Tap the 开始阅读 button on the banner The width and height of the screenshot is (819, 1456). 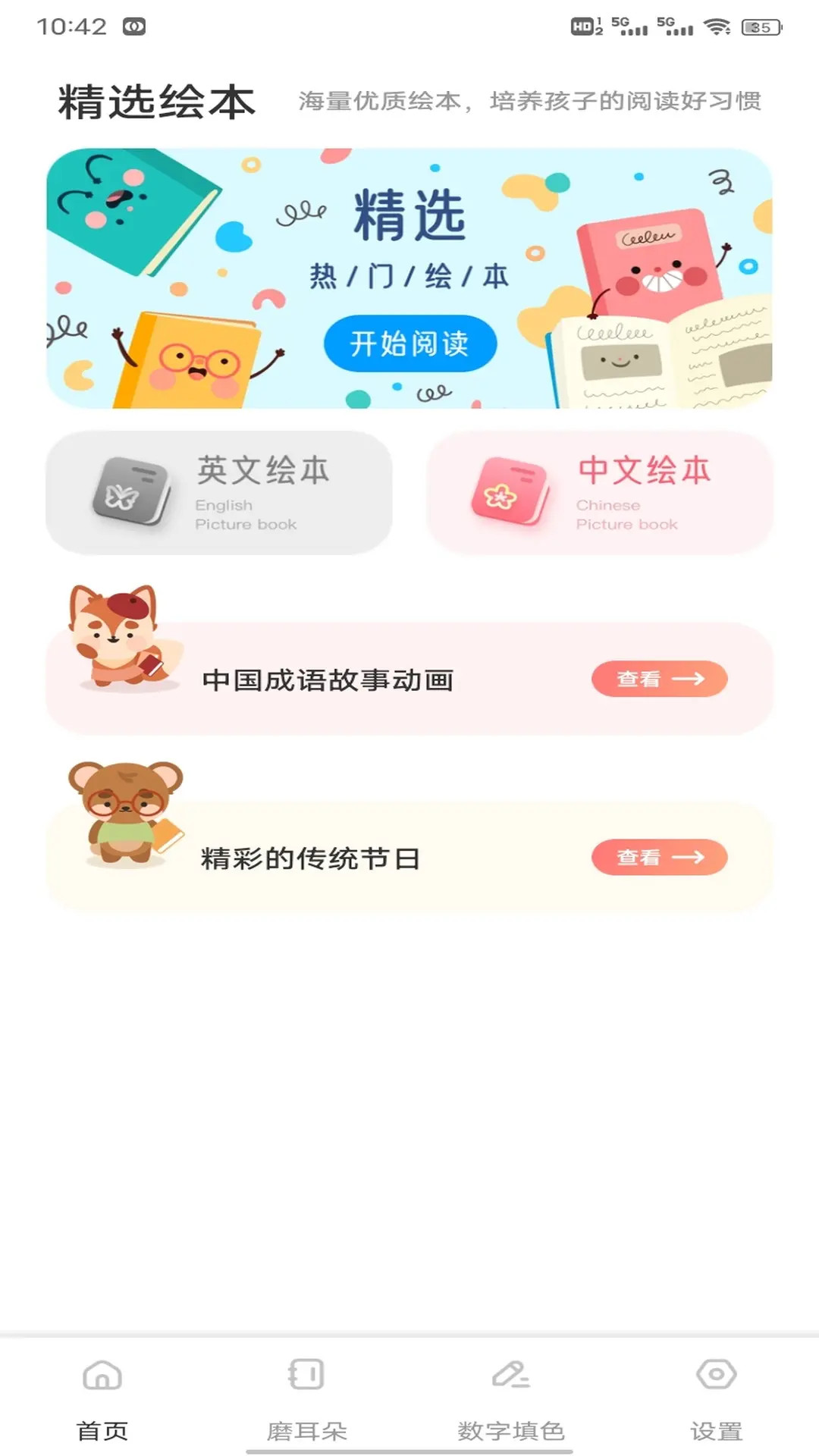(409, 344)
